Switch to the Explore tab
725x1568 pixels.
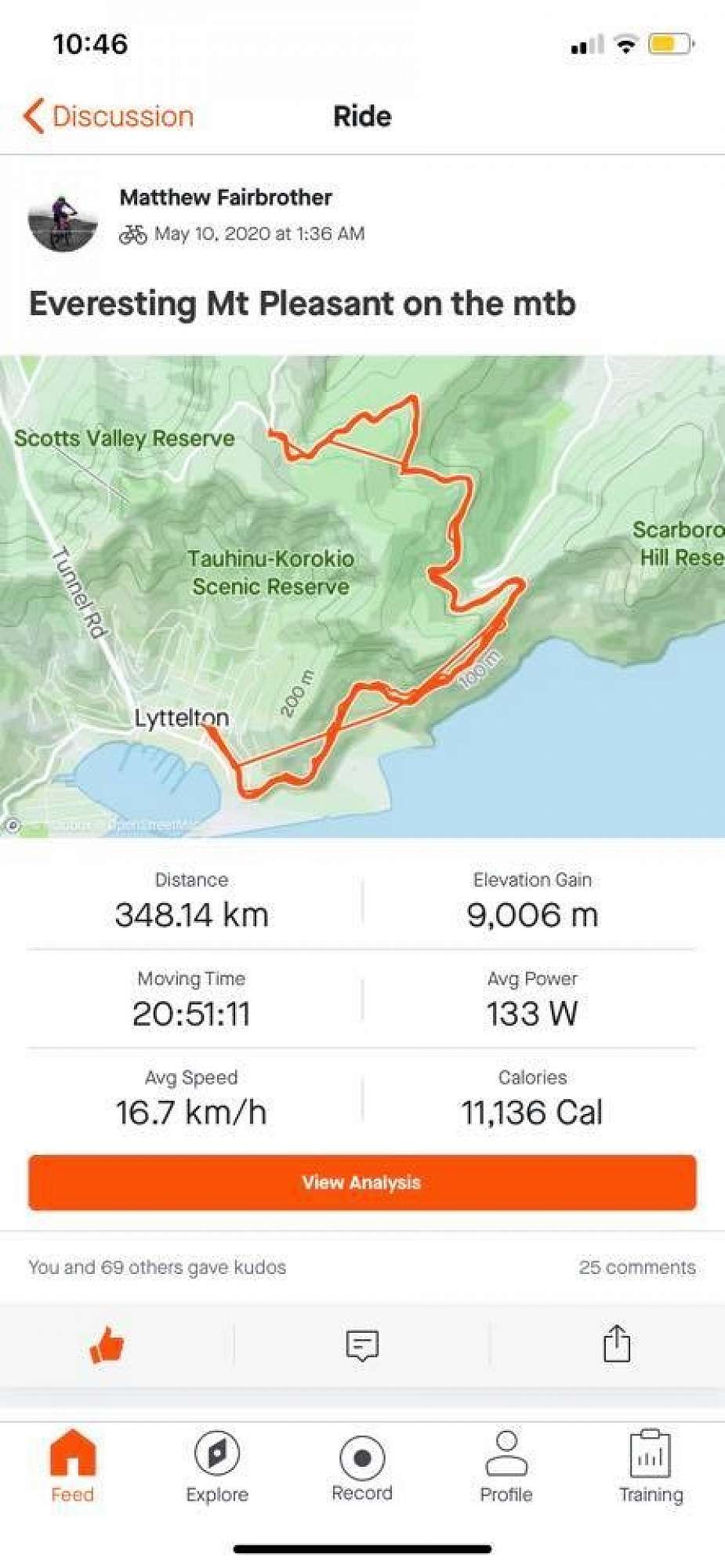click(217, 1465)
